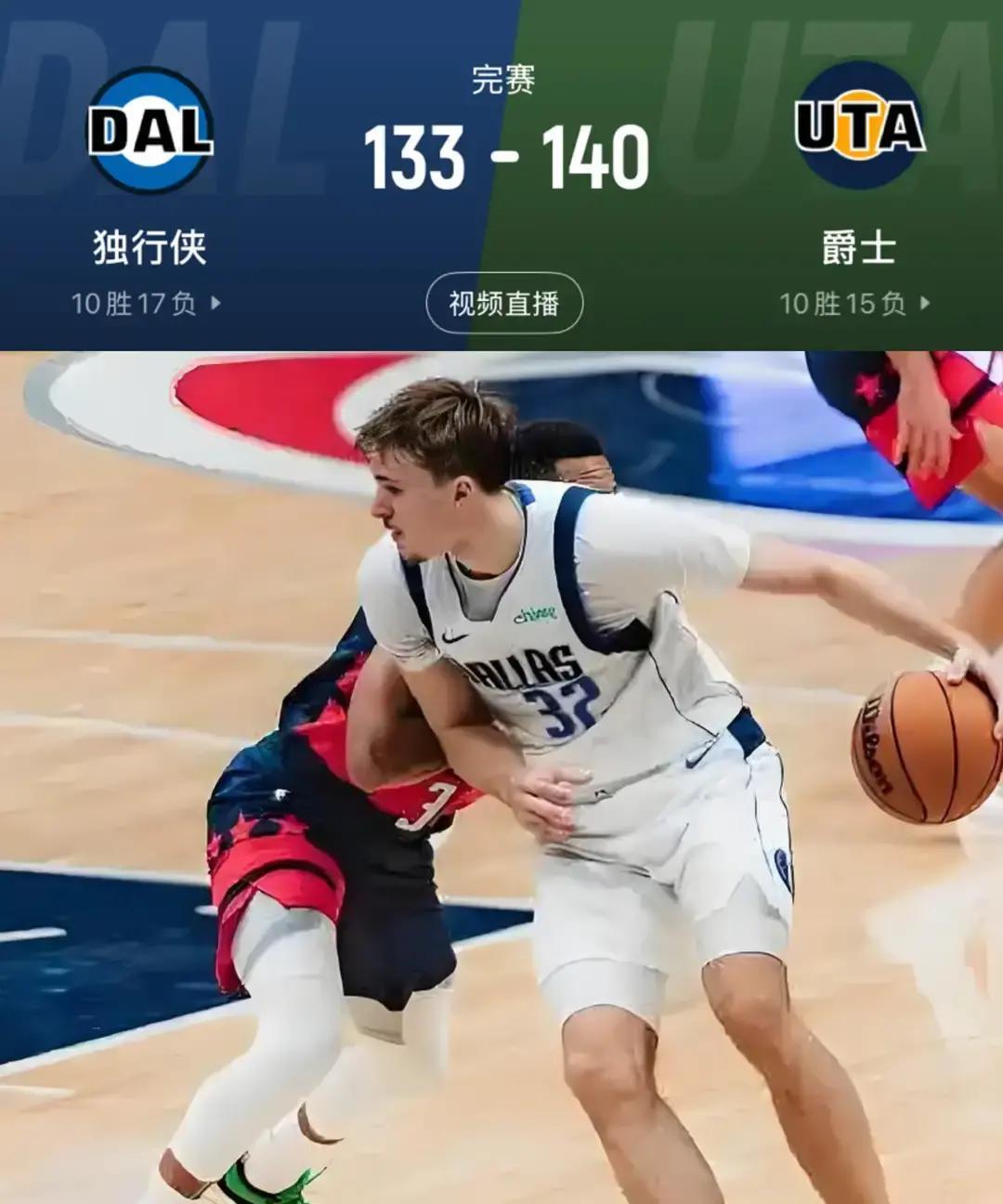
Task: Open the game action photo
Action: 501,771
